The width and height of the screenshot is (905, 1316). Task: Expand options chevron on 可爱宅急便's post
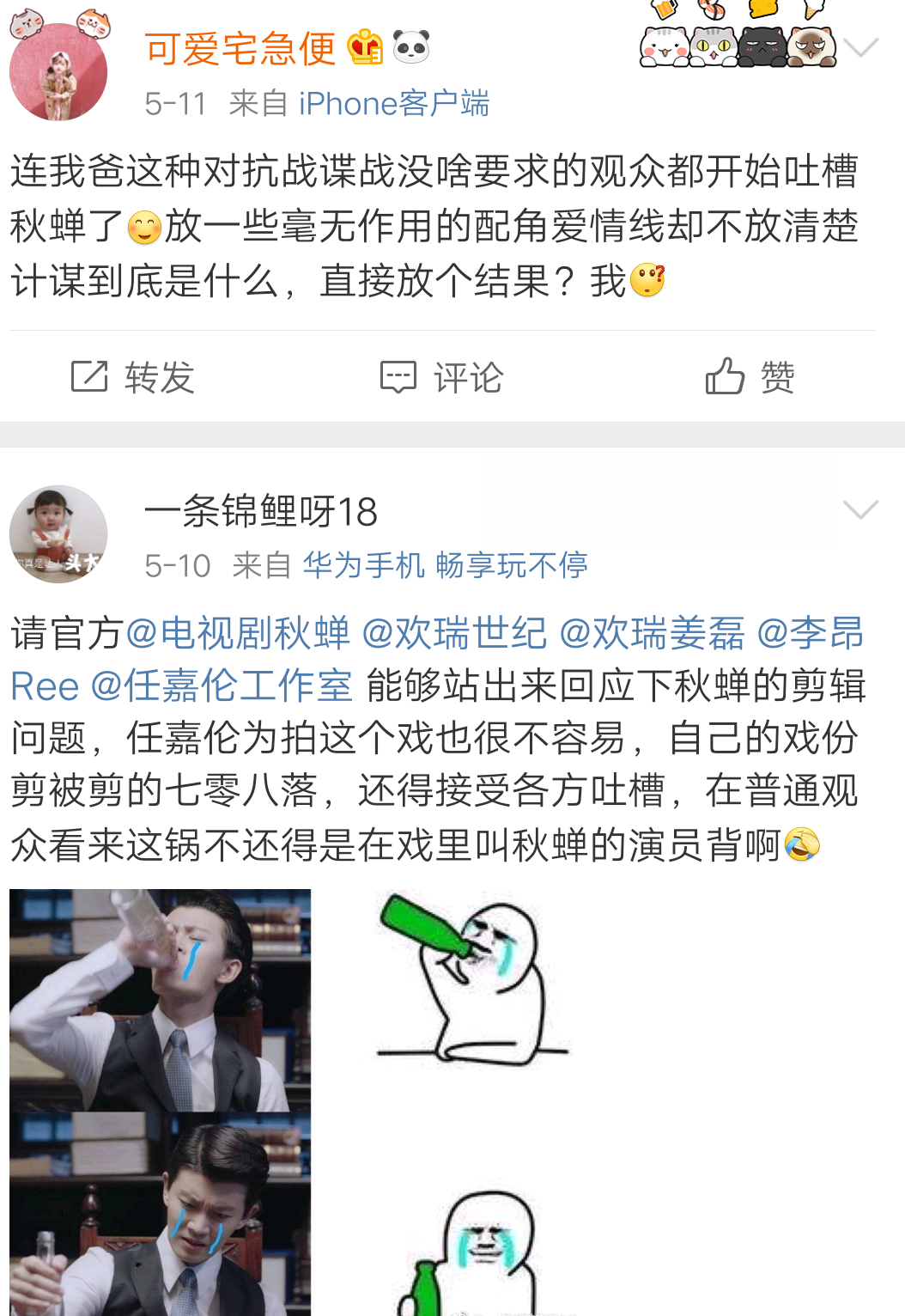(860, 47)
